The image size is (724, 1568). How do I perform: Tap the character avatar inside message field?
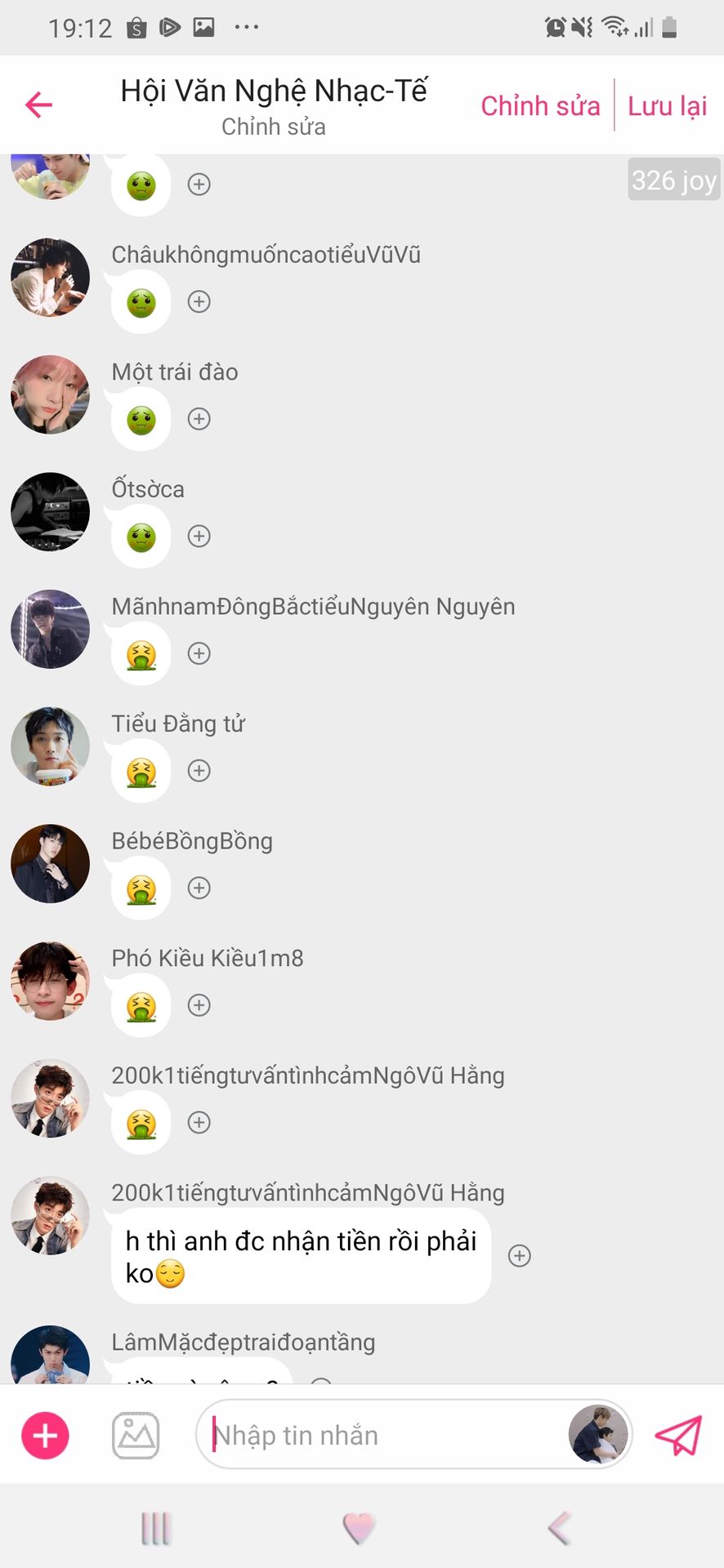click(x=599, y=1435)
